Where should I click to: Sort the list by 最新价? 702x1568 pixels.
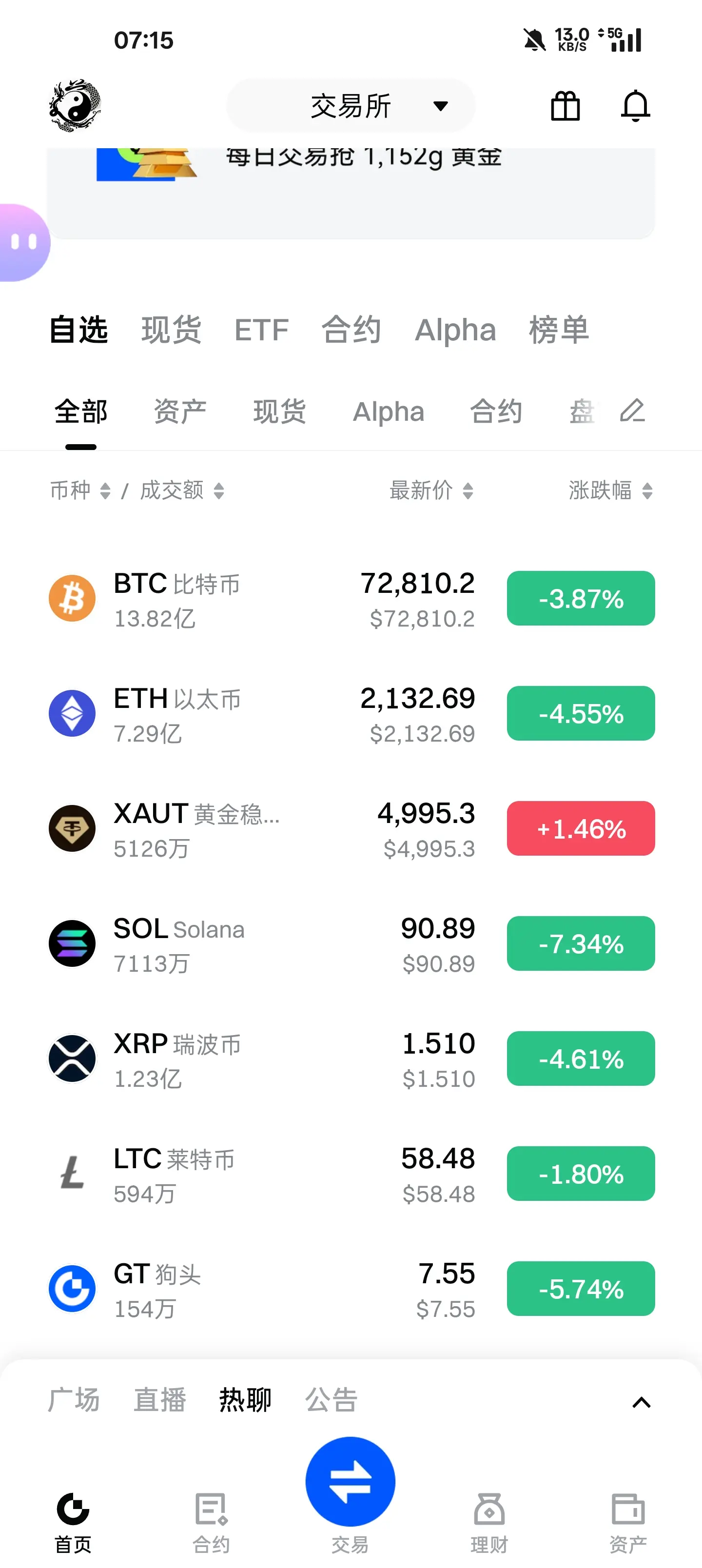[x=431, y=490]
